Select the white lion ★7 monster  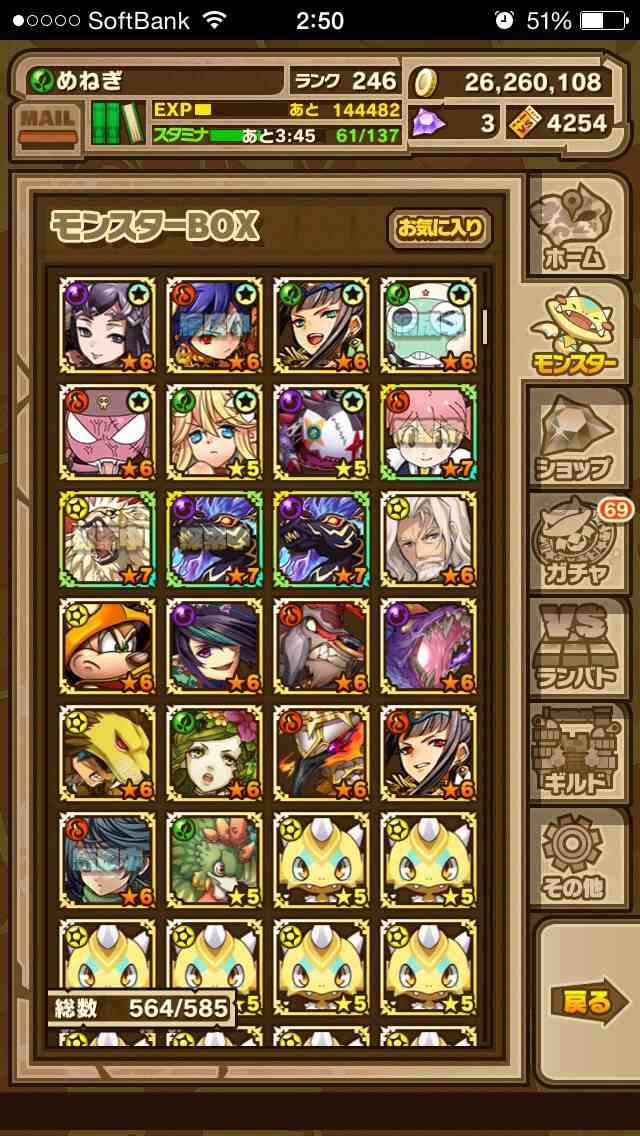click(x=107, y=540)
